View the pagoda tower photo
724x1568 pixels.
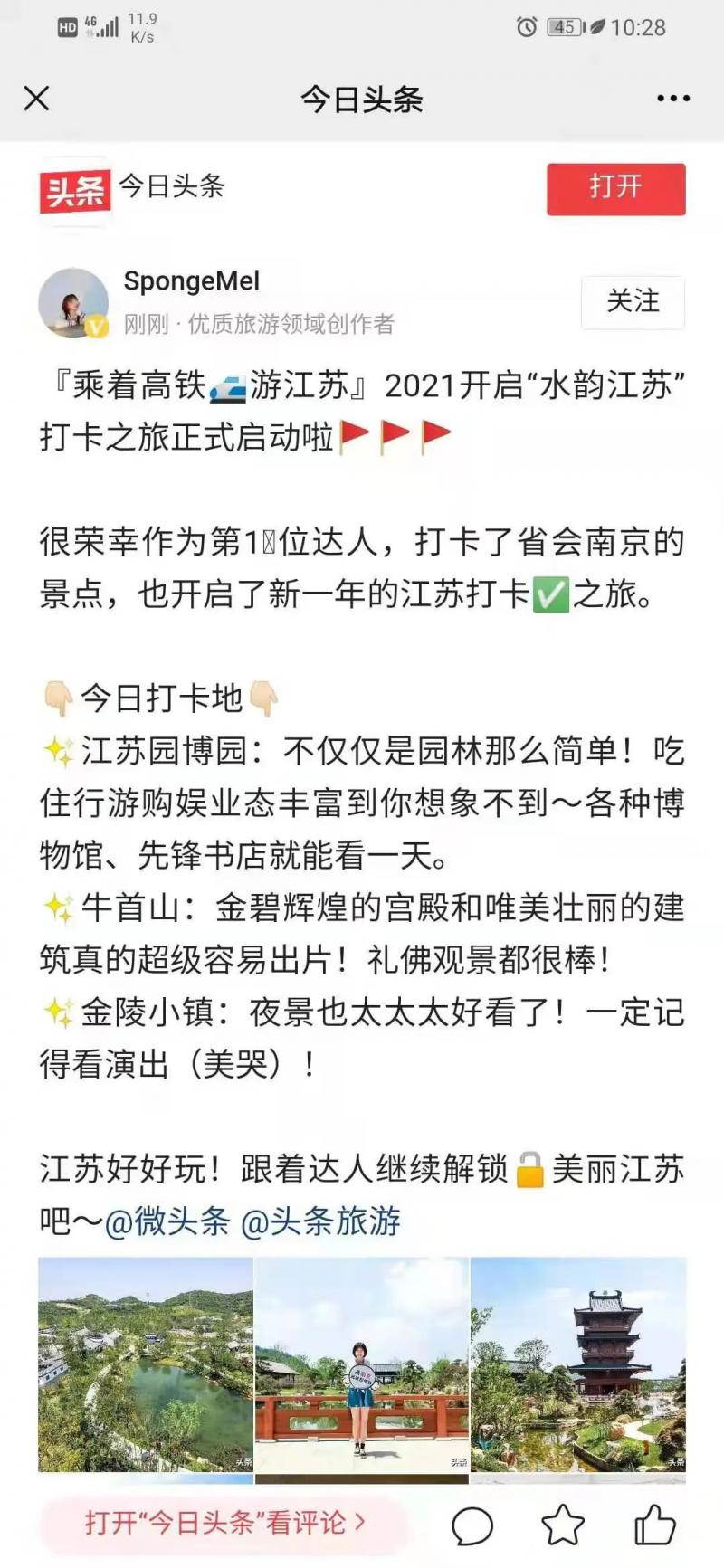(x=578, y=1364)
